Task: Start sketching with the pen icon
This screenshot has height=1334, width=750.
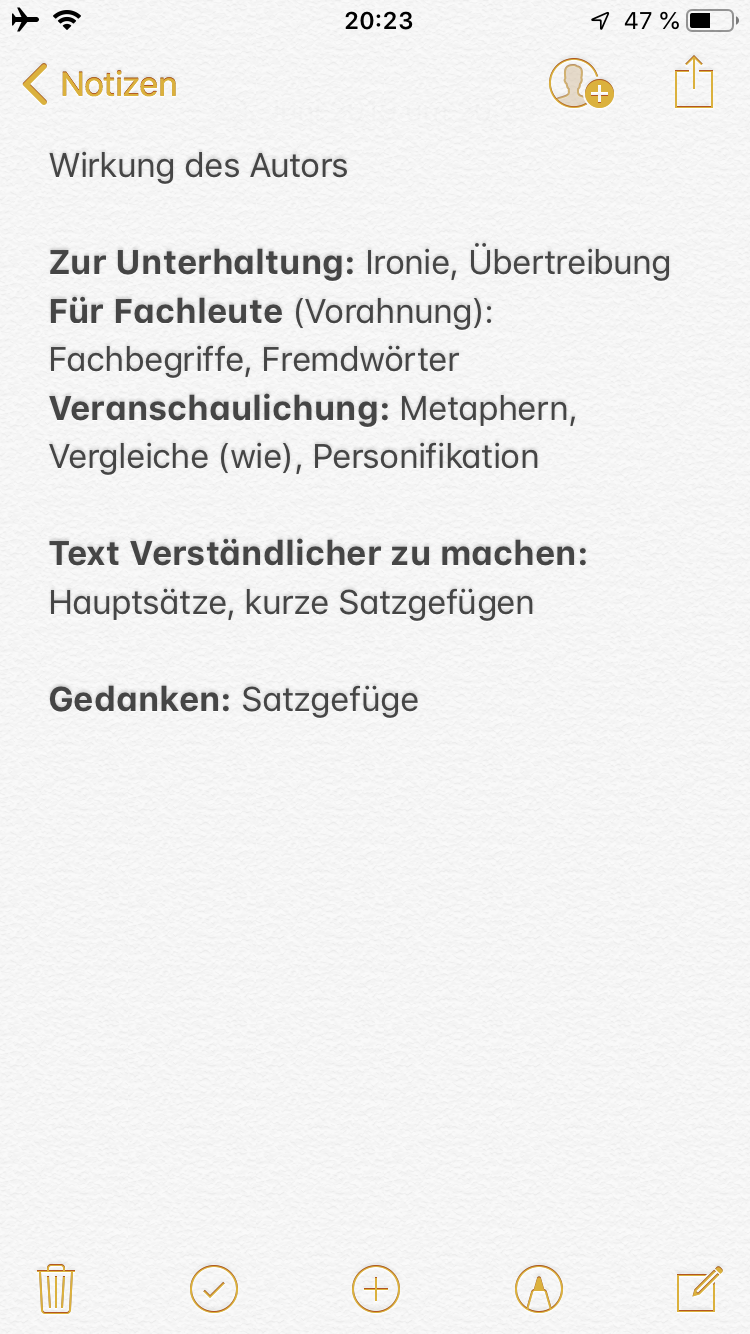Action: click(539, 1288)
